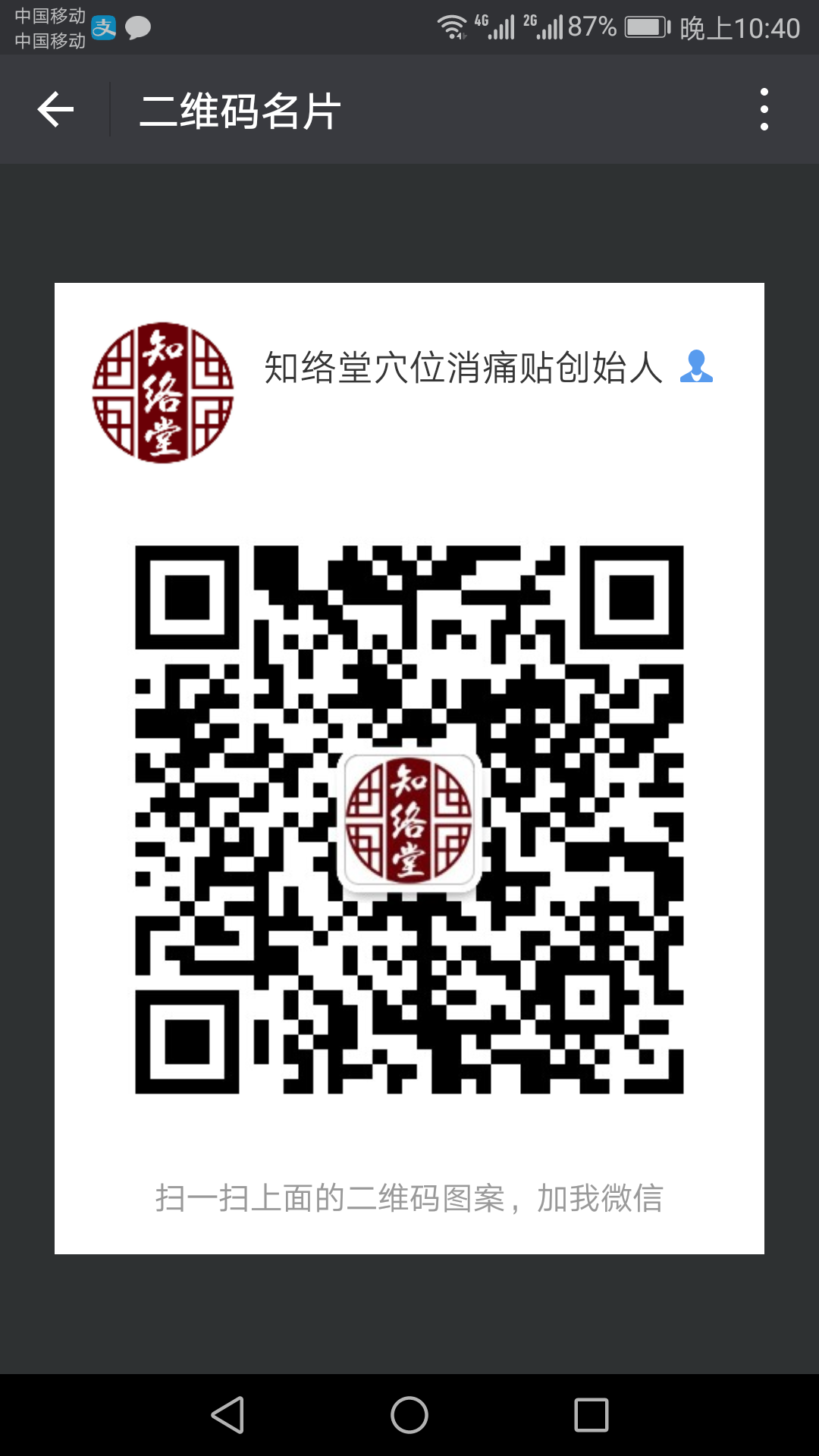Image resolution: width=819 pixels, height=1456 pixels.
Task: Open recent apps via the square button
Action: pyautogui.click(x=591, y=1415)
